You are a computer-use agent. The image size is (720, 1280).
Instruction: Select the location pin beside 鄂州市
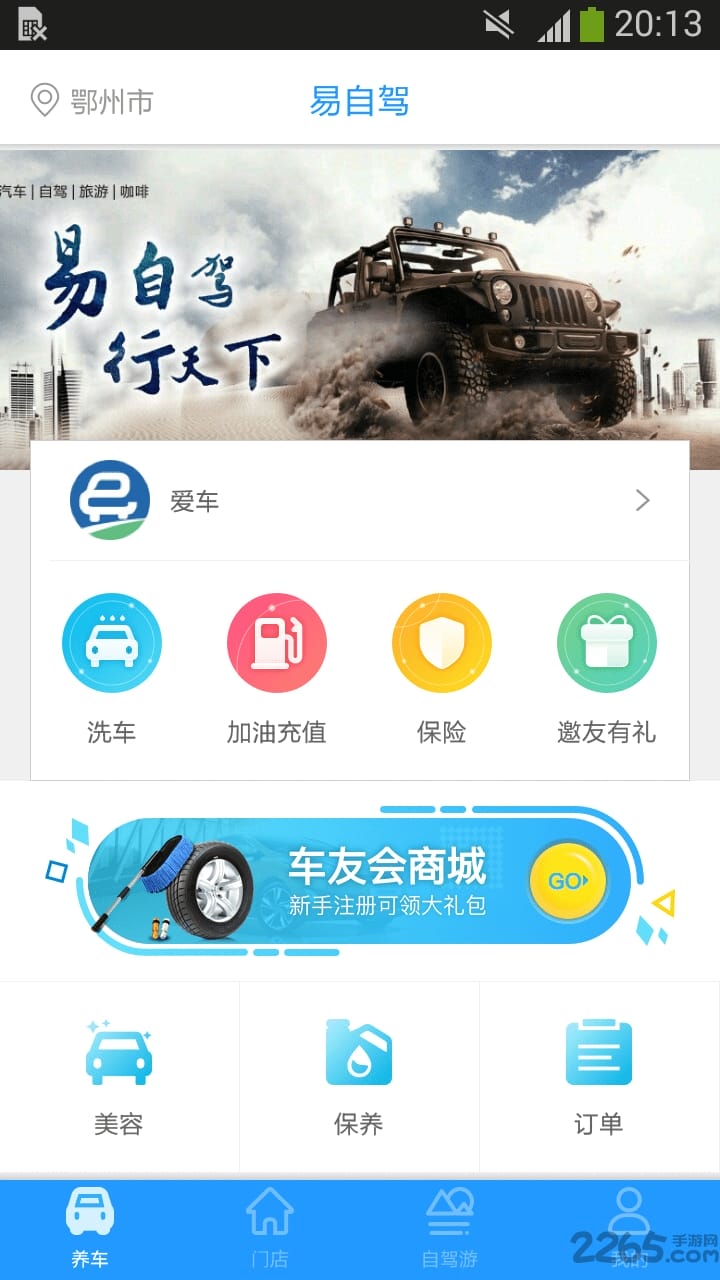42,100
